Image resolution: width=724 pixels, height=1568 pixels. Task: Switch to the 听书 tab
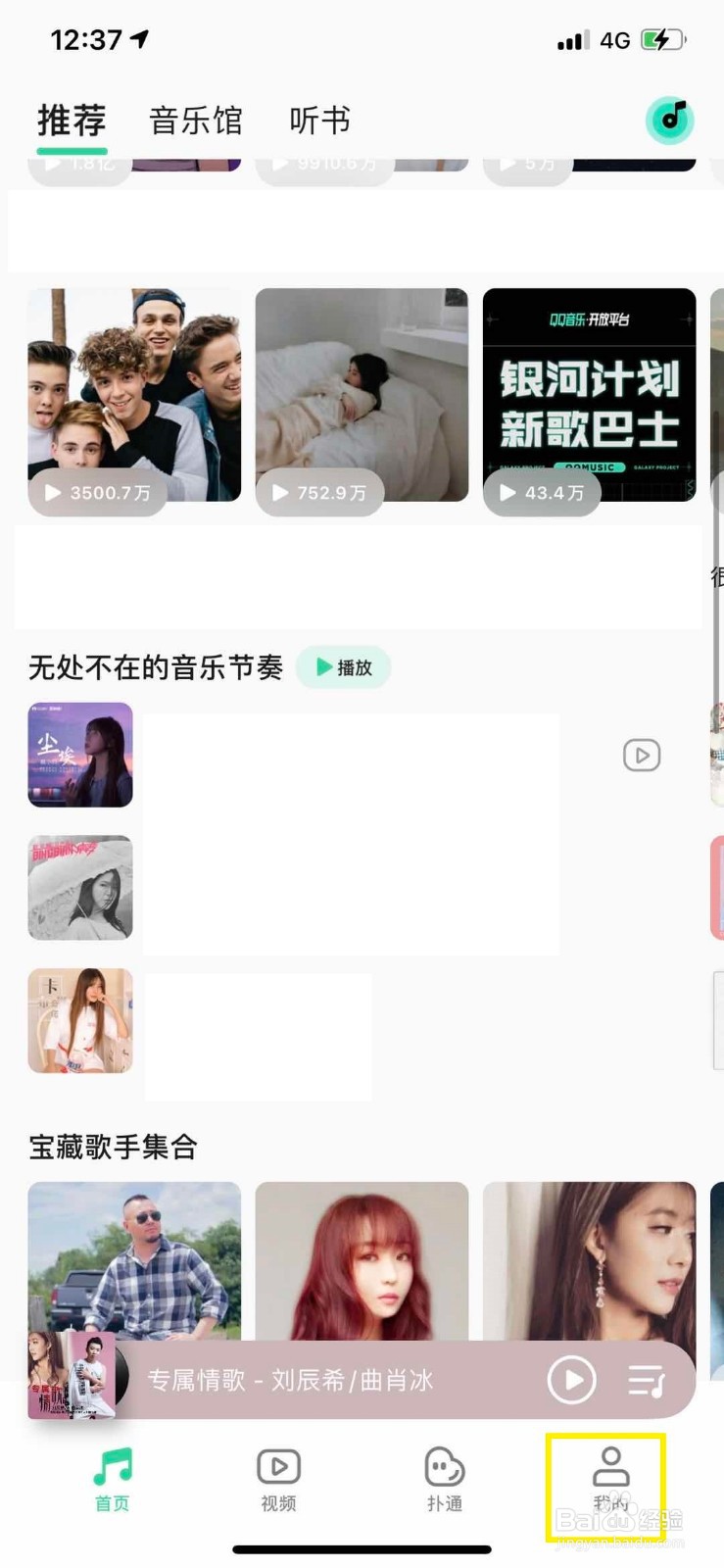click(318, 120)
